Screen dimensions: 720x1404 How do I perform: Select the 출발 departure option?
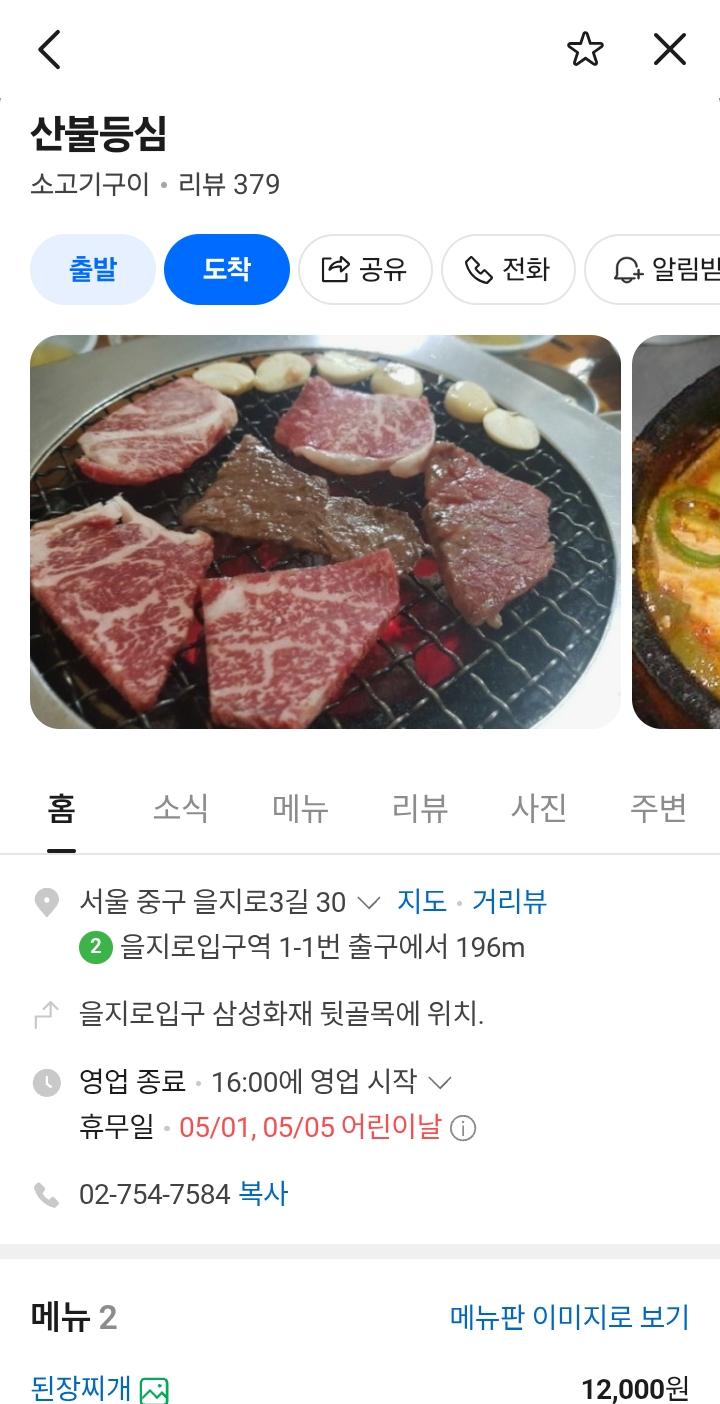pos(92,269)
